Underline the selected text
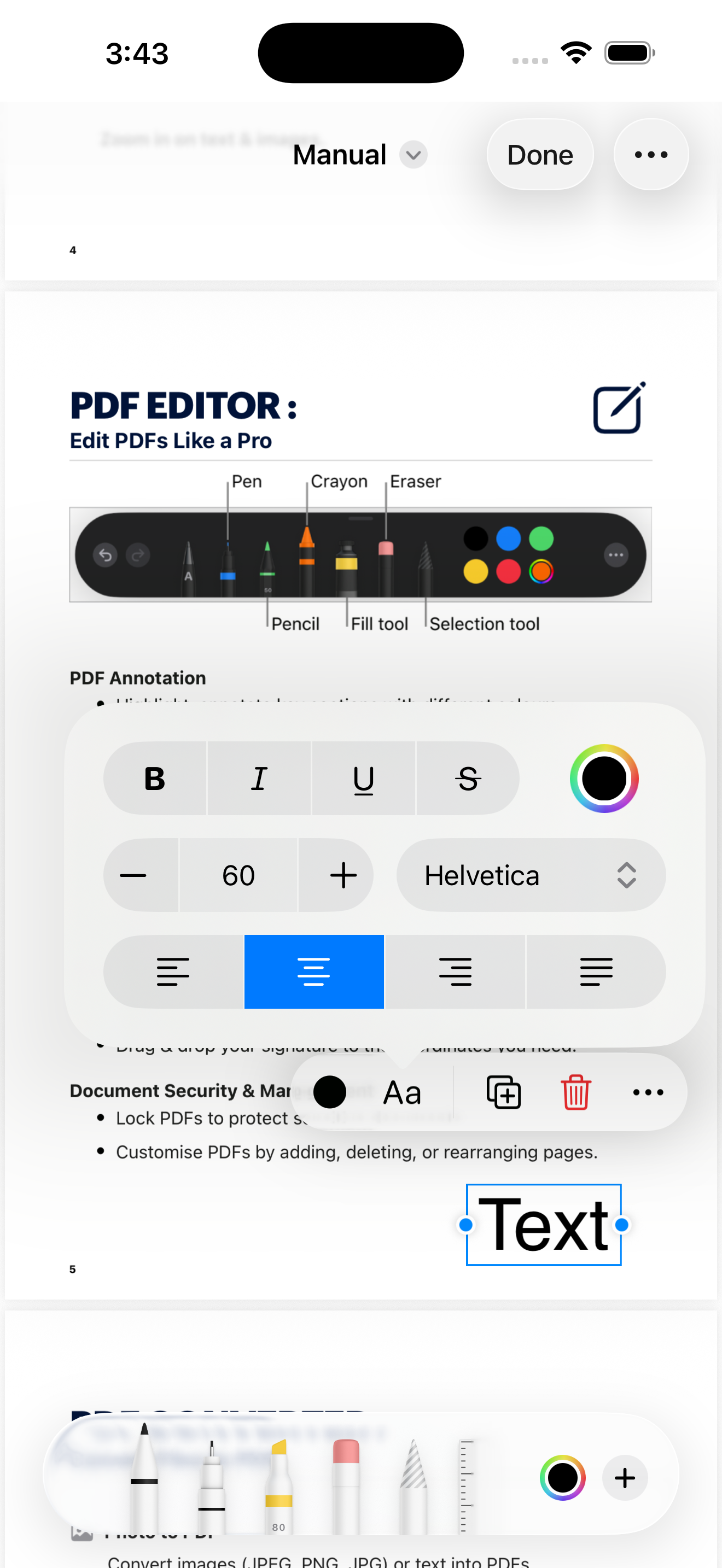Image resolution: width=722 pixels, height=1568 pixels. 363,779
